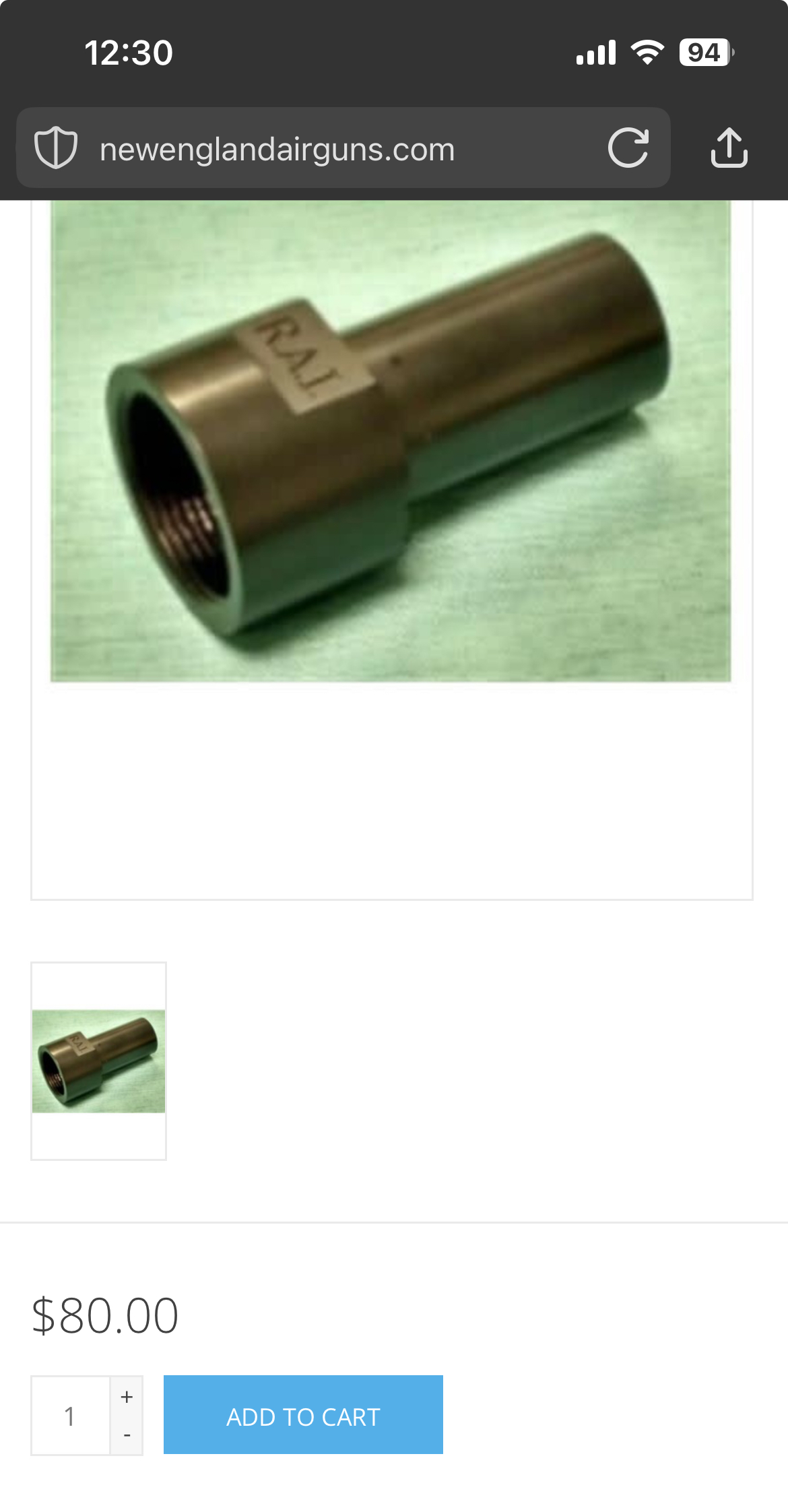Tap the quantity field
The width and height of the screenshot is (788, 1512).
(71, 1415)
